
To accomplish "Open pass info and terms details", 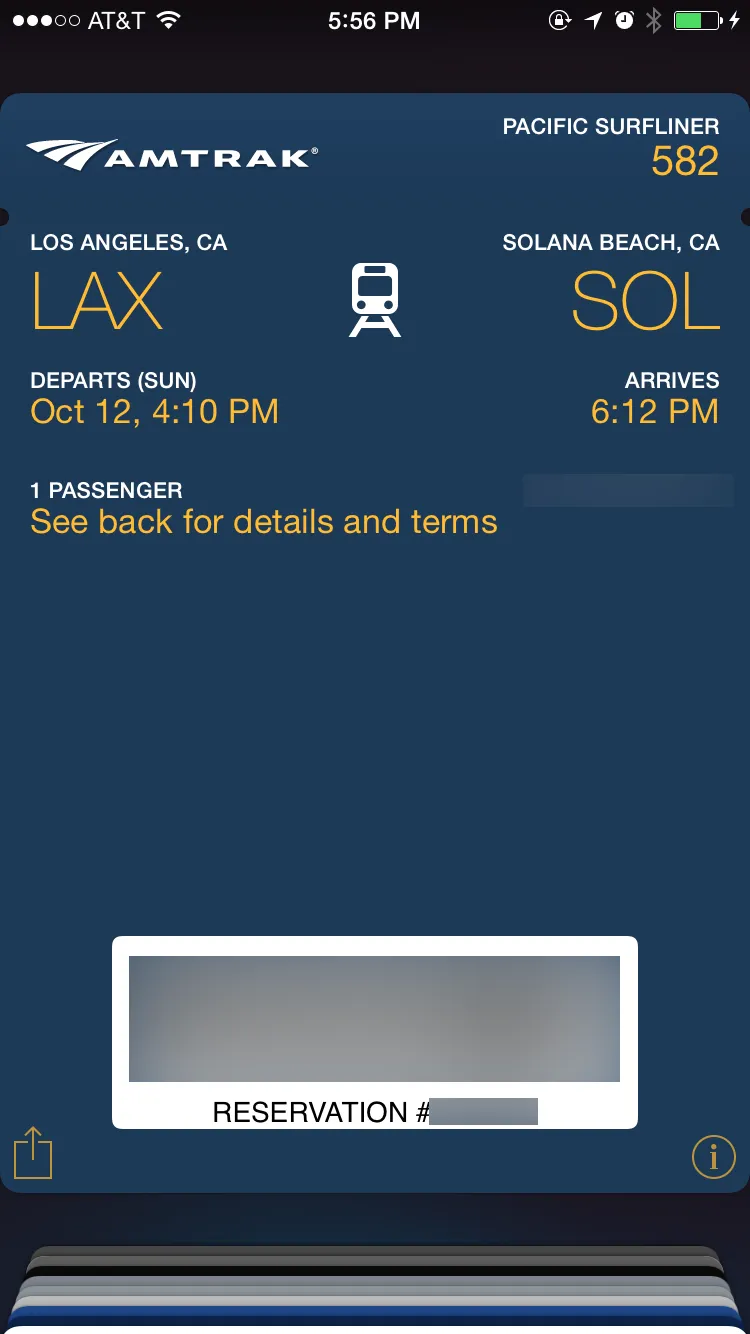I will pyautogui.click(x=713, y=1157).
